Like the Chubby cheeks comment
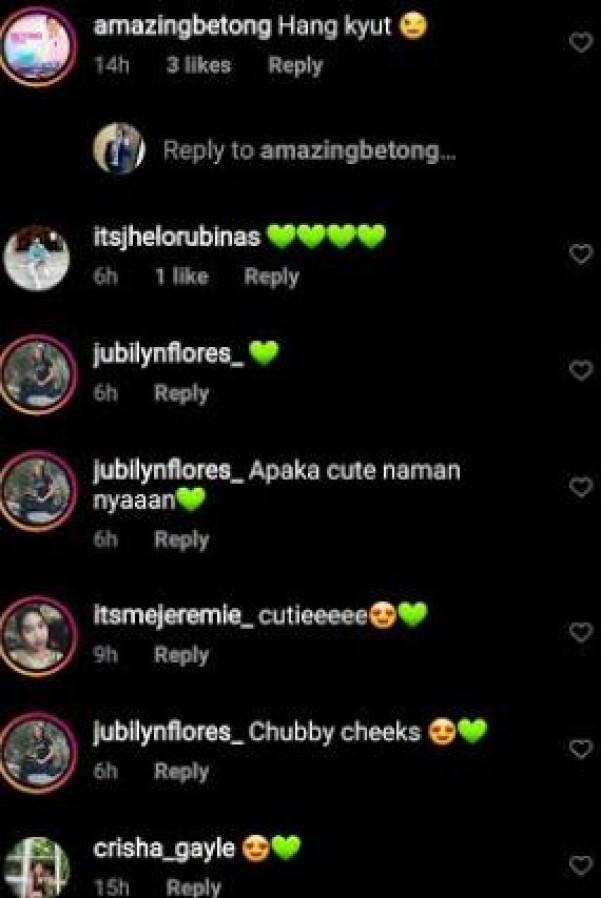The height and width of the screenshot is (898, 601). tap(580, 748)
